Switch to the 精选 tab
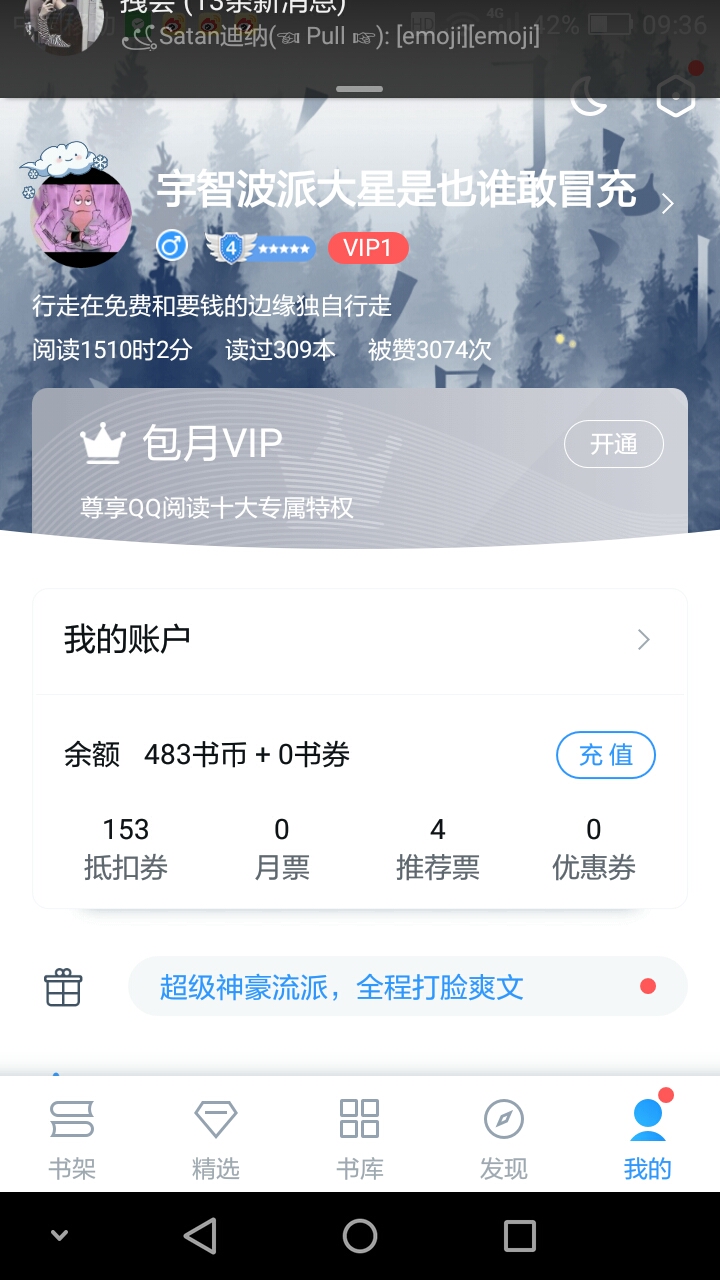The width and height of the screenshot is (720, 1280). (x=216, y=1138)
